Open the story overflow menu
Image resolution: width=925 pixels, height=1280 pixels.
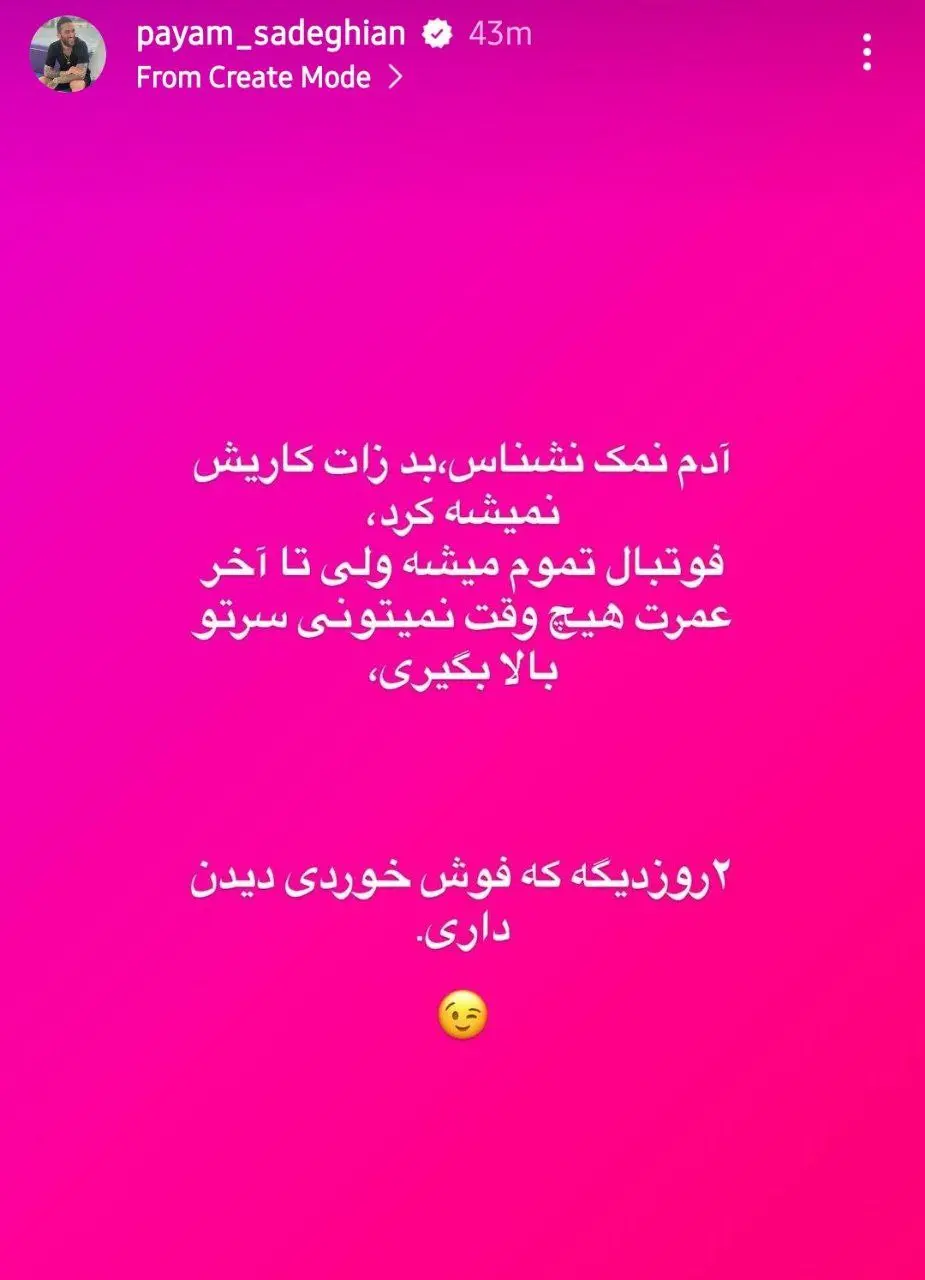pos(867,52)
